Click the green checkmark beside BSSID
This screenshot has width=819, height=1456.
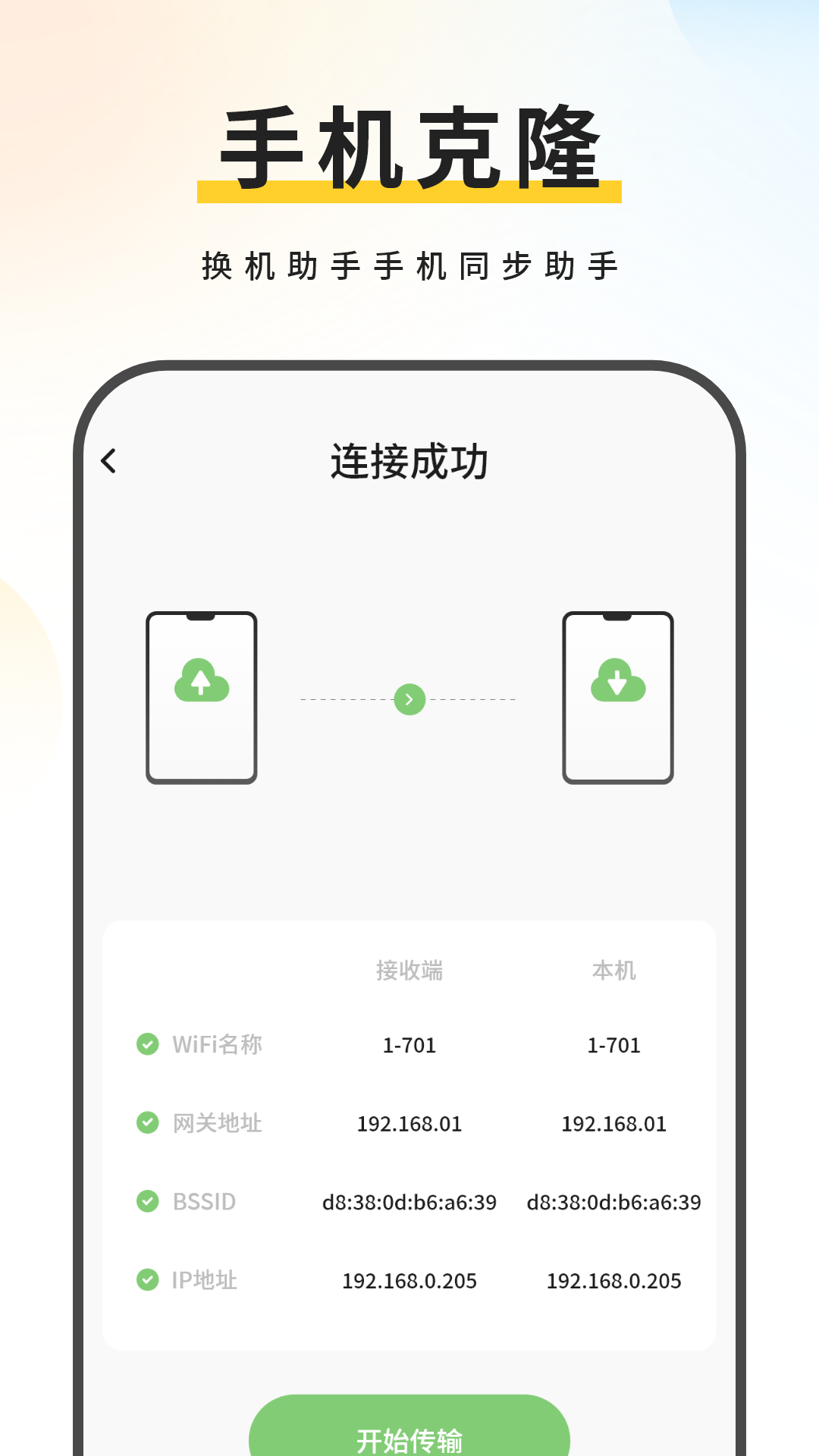[x=147, y=1202]
